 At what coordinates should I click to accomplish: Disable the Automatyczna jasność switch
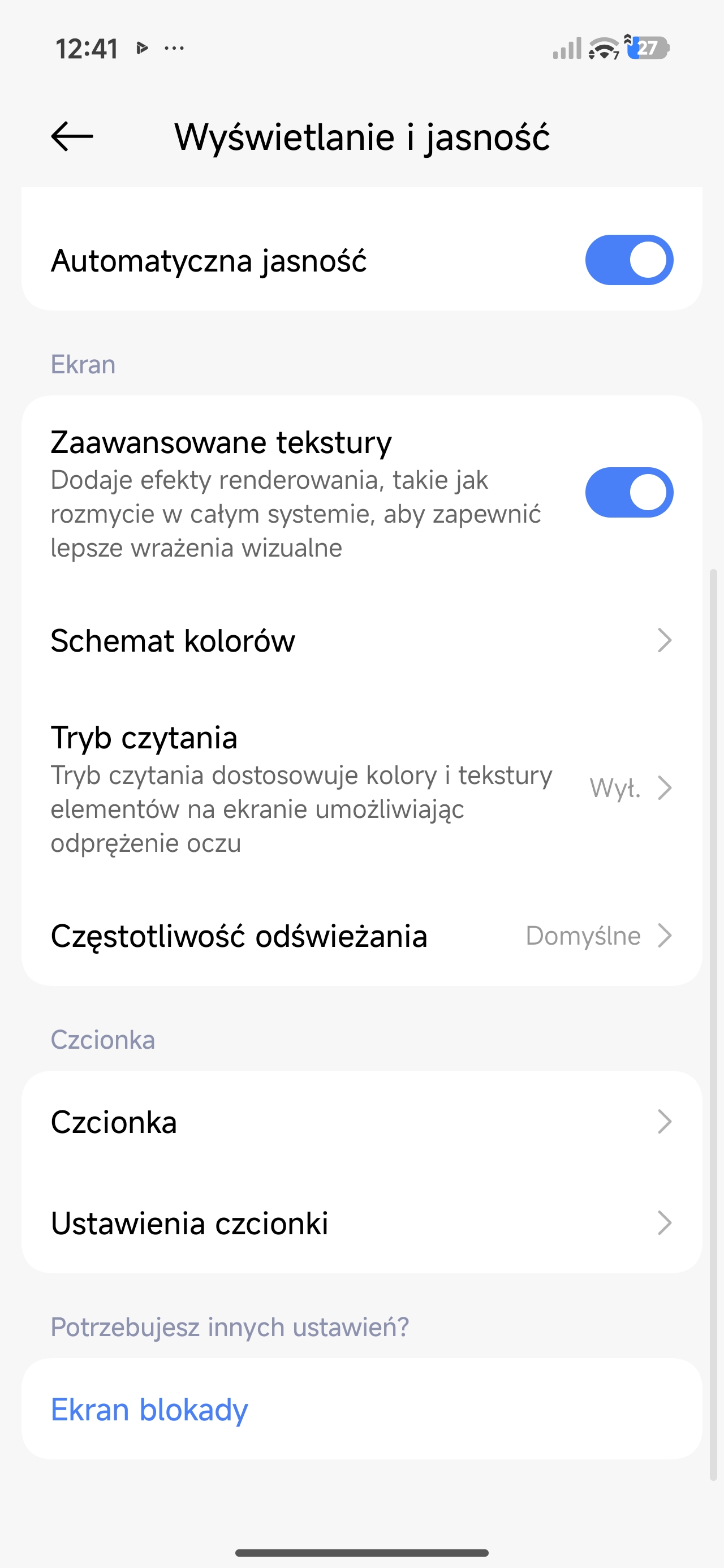628,261
